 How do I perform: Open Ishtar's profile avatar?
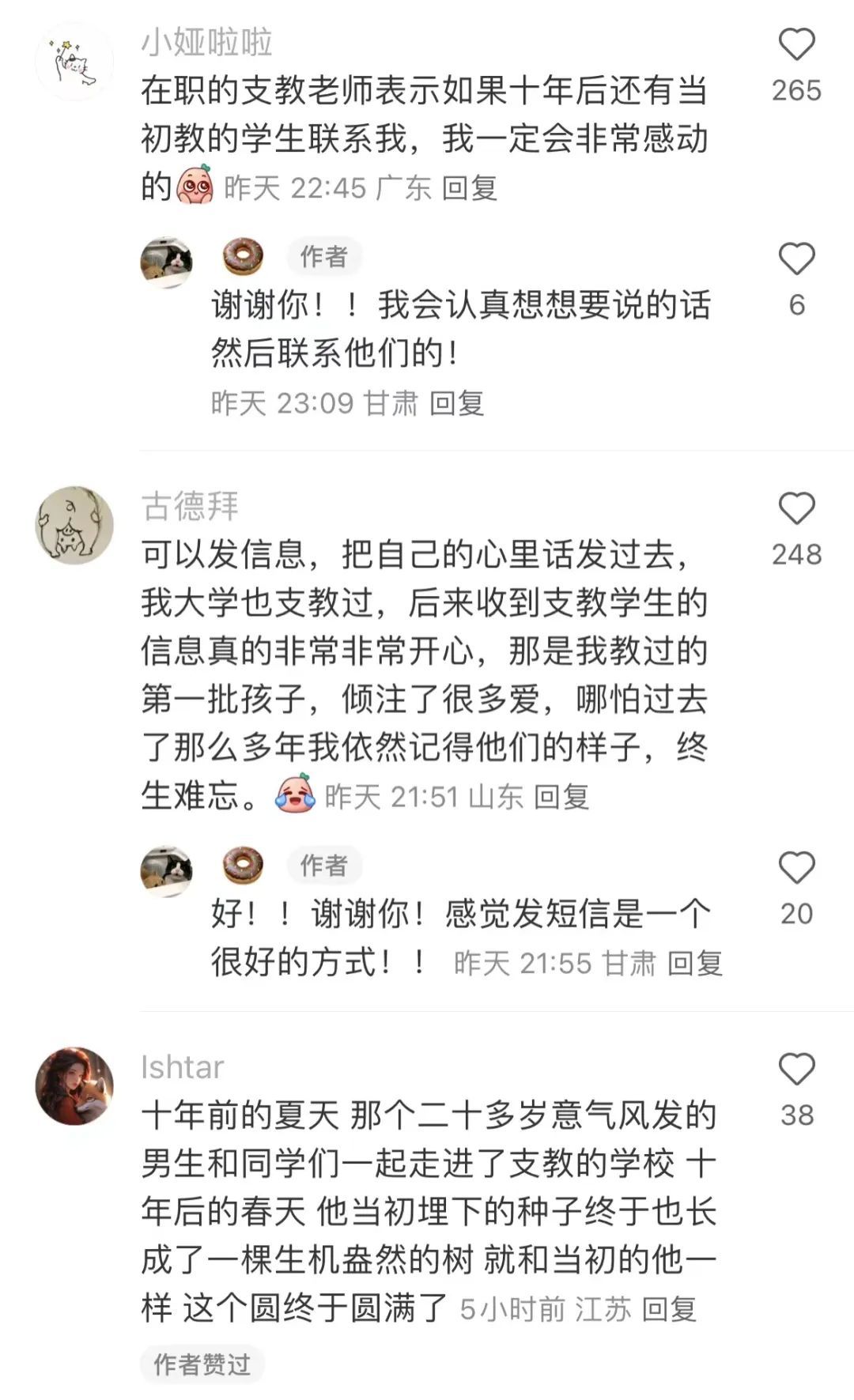(74, 1086)
